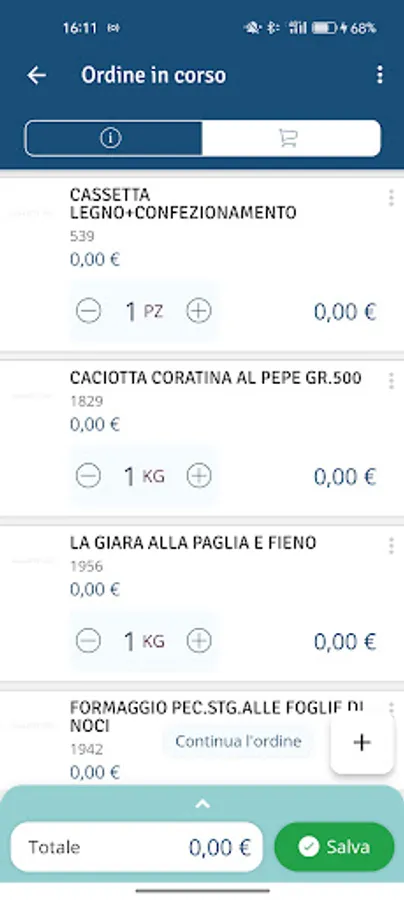Tap the plus floating action button

pos(362,742)
